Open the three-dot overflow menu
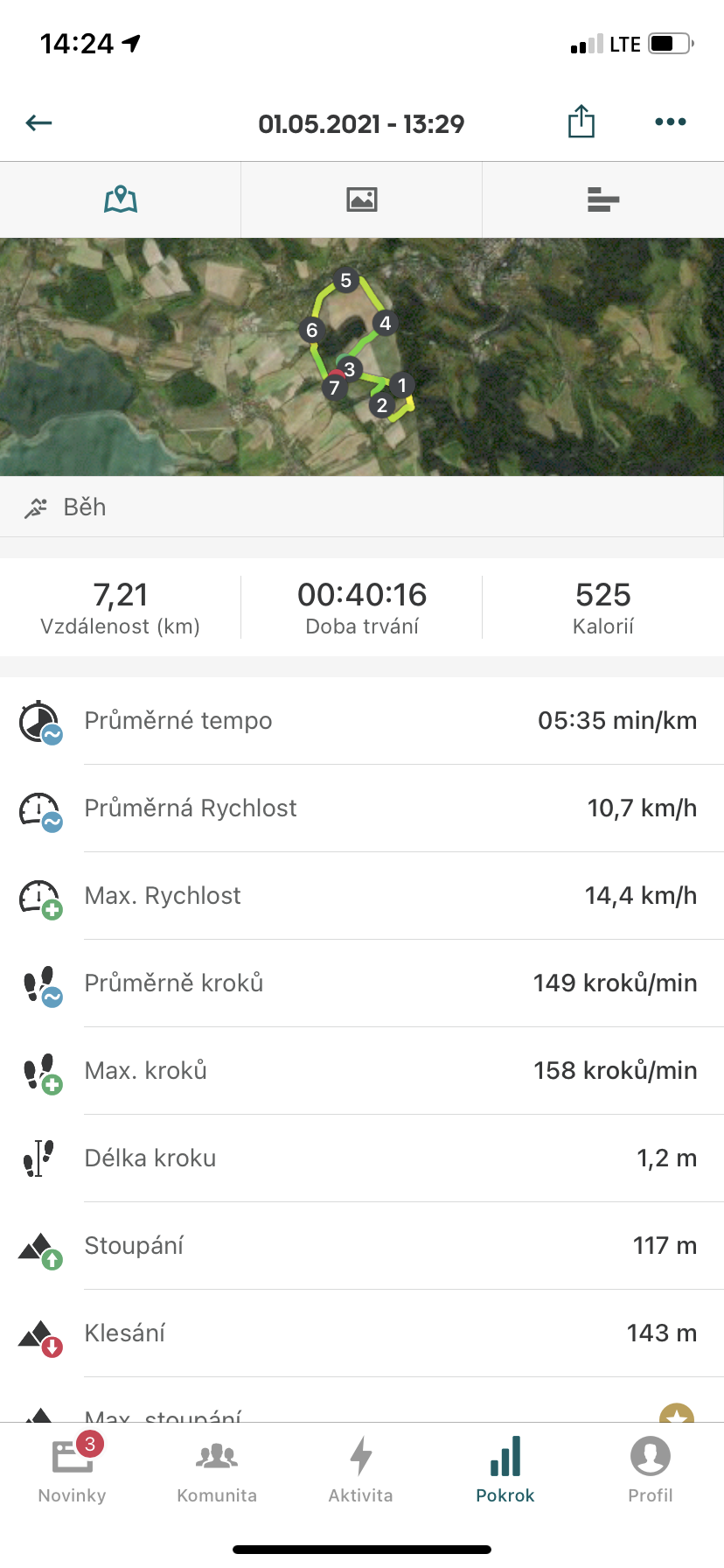Image resolution: width=724 pixels, height=1568 pixels. [671, 122]
